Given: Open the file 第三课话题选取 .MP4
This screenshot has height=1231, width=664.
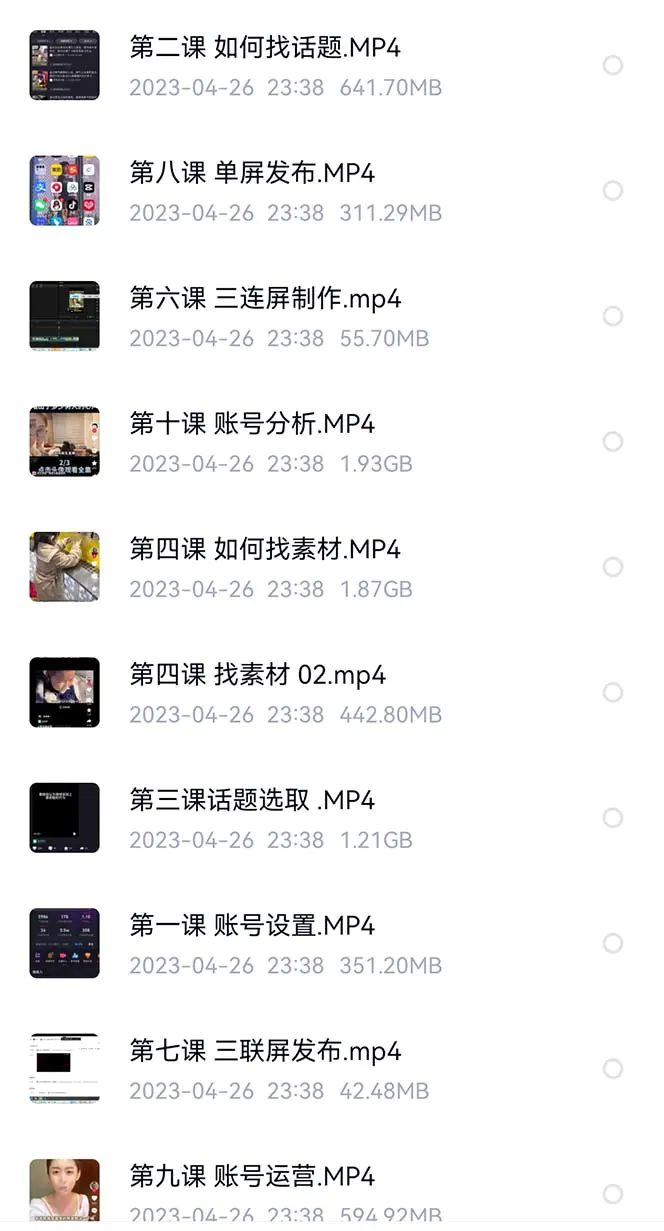Looking at the screenshot, I should [x=252, y=801].
